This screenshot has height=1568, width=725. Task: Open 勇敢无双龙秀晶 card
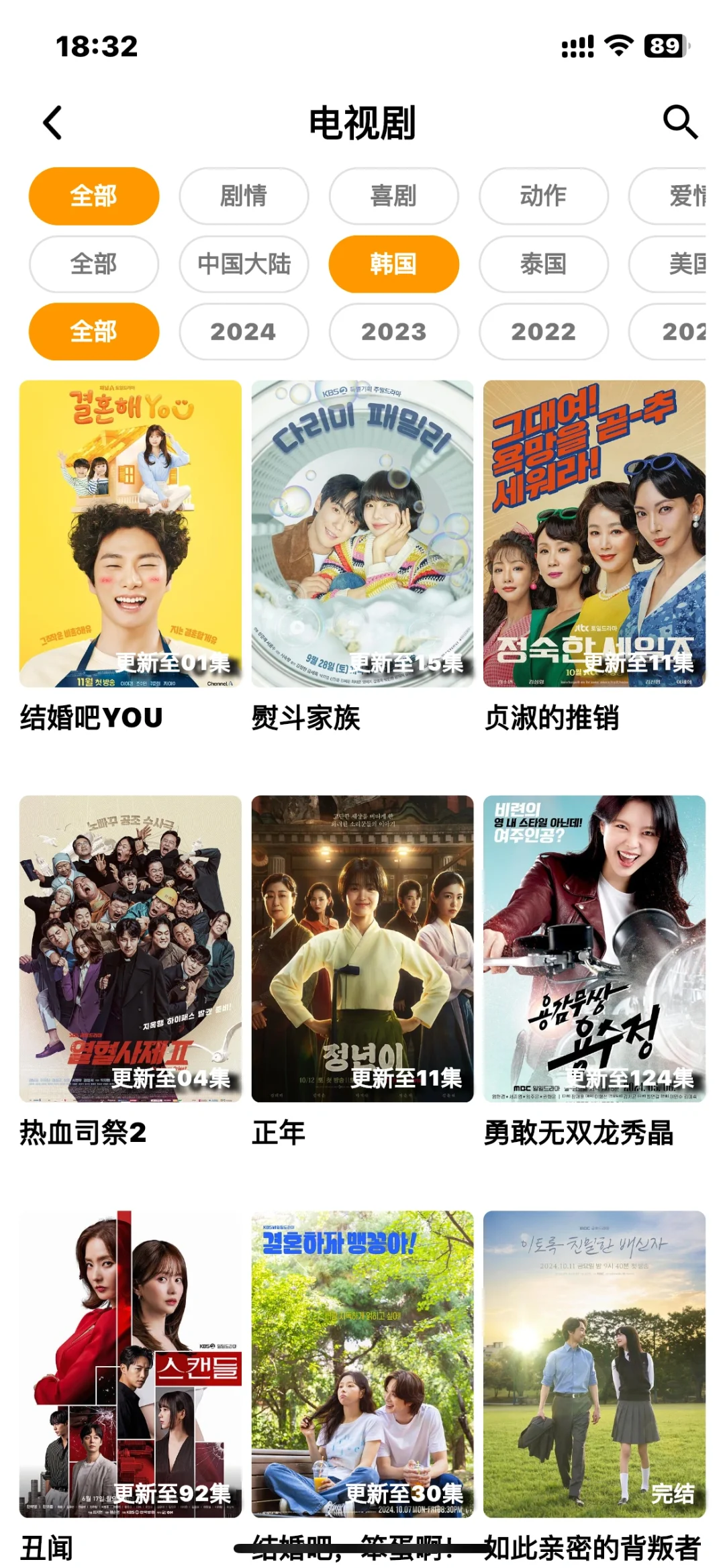(x=594, y=949)
